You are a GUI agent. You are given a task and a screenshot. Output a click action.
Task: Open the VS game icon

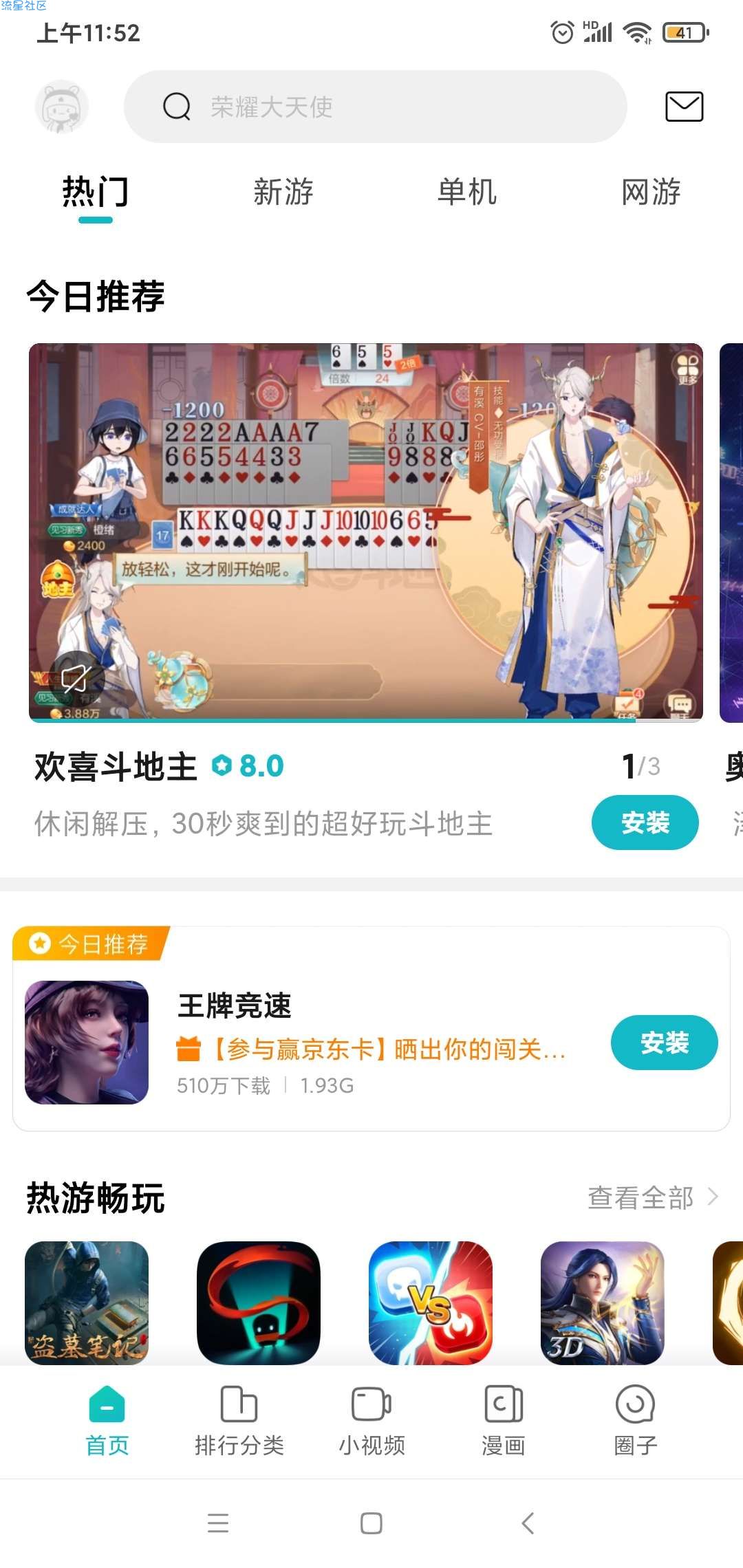431,1303
